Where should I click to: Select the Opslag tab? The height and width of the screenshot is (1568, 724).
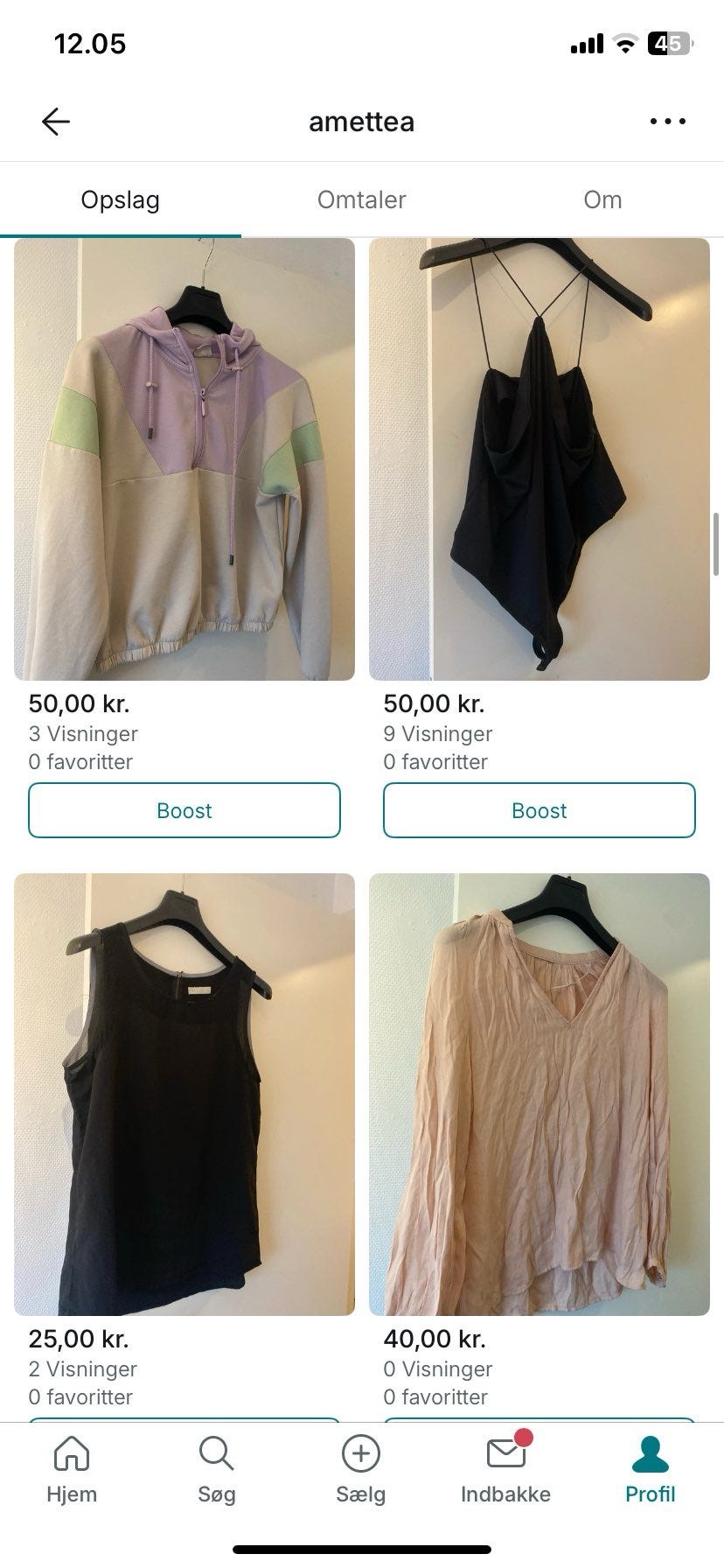coord(120,199)
